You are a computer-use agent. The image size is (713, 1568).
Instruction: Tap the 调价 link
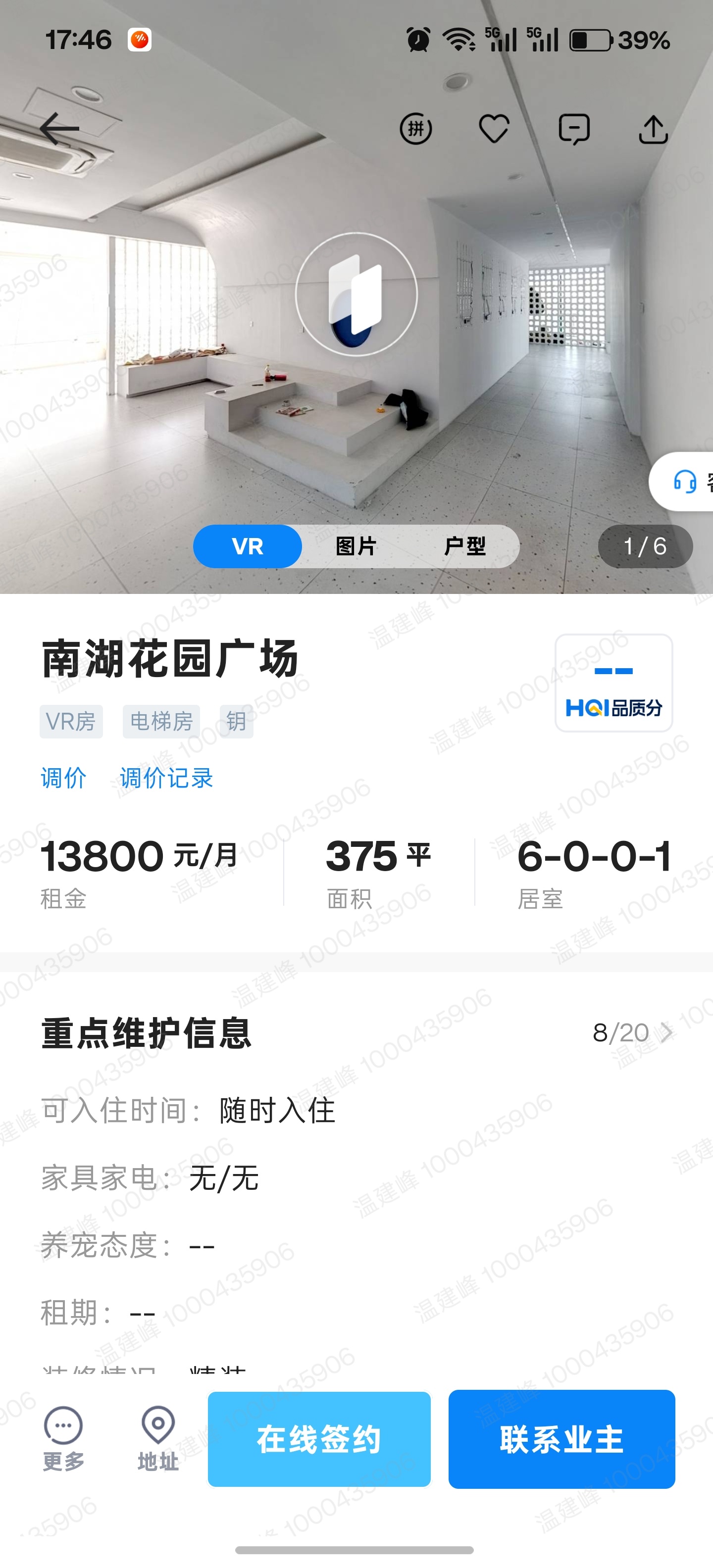coord(63,778)
